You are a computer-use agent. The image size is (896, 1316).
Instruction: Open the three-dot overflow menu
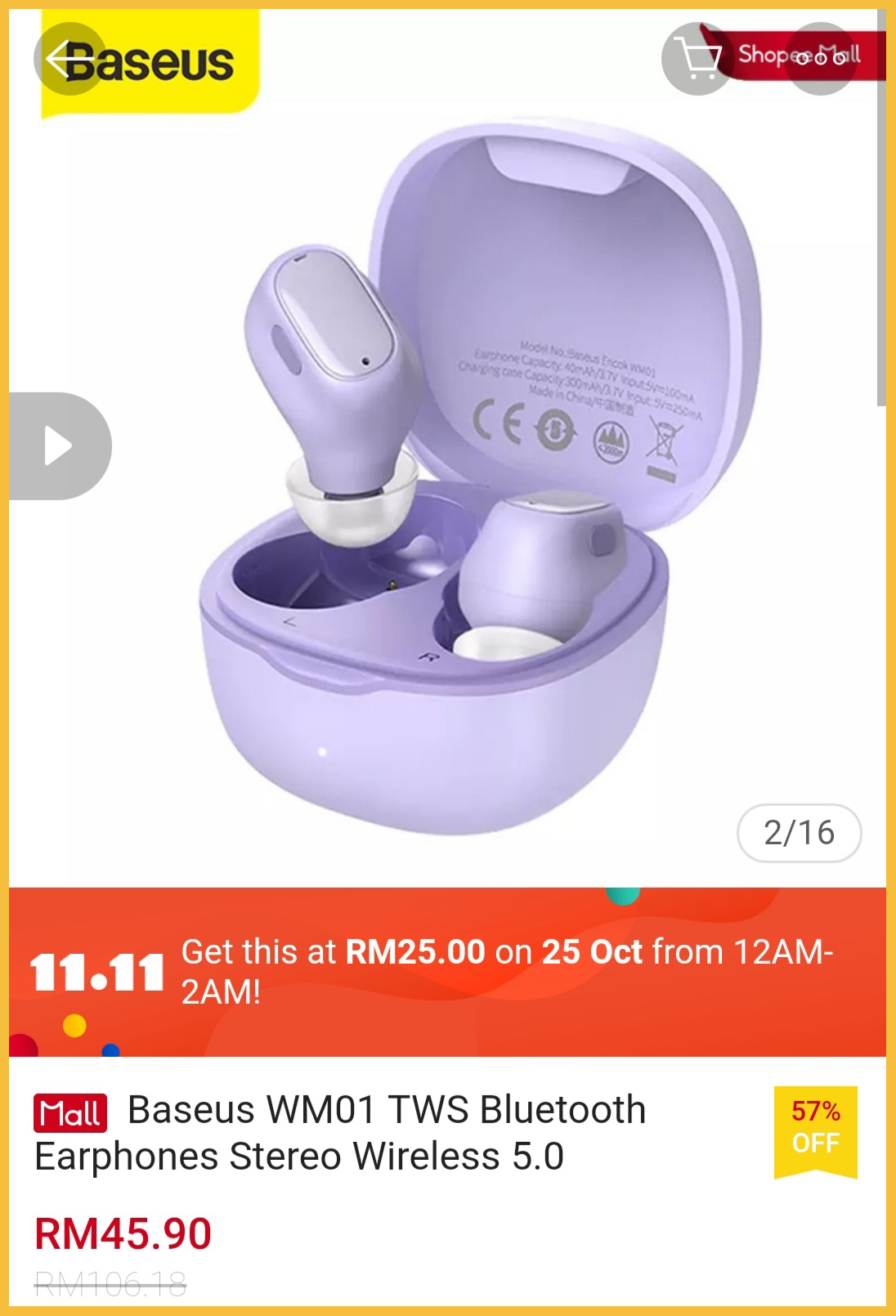(820, 59)
